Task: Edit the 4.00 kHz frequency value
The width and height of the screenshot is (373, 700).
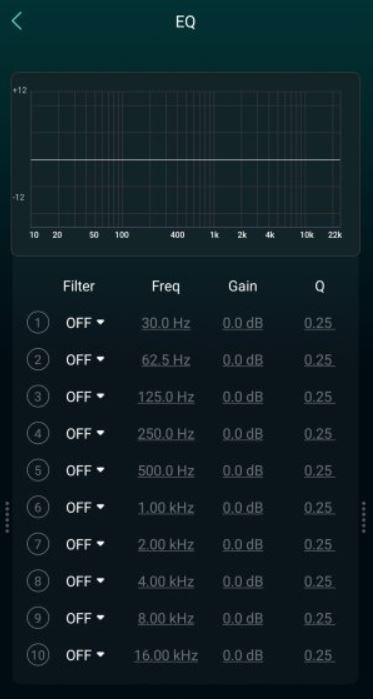Action: 166,582
